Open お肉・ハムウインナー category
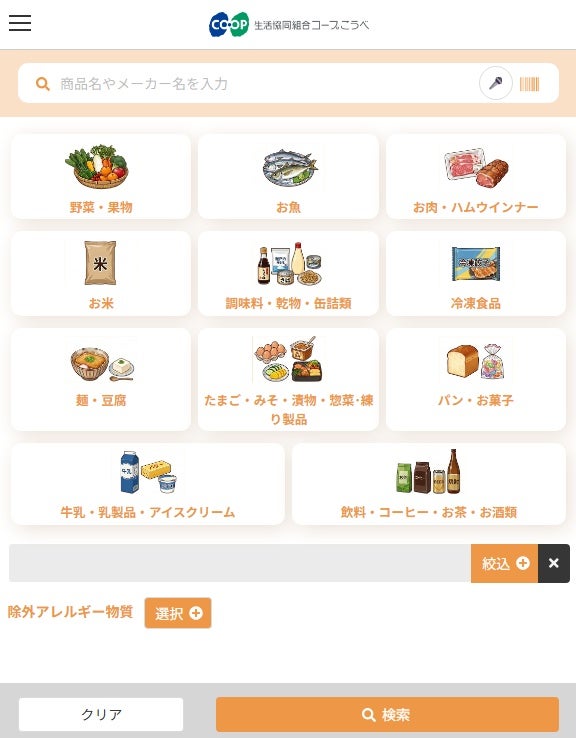Viewport: 576px width, 738px height. click(x=476, y=176)
